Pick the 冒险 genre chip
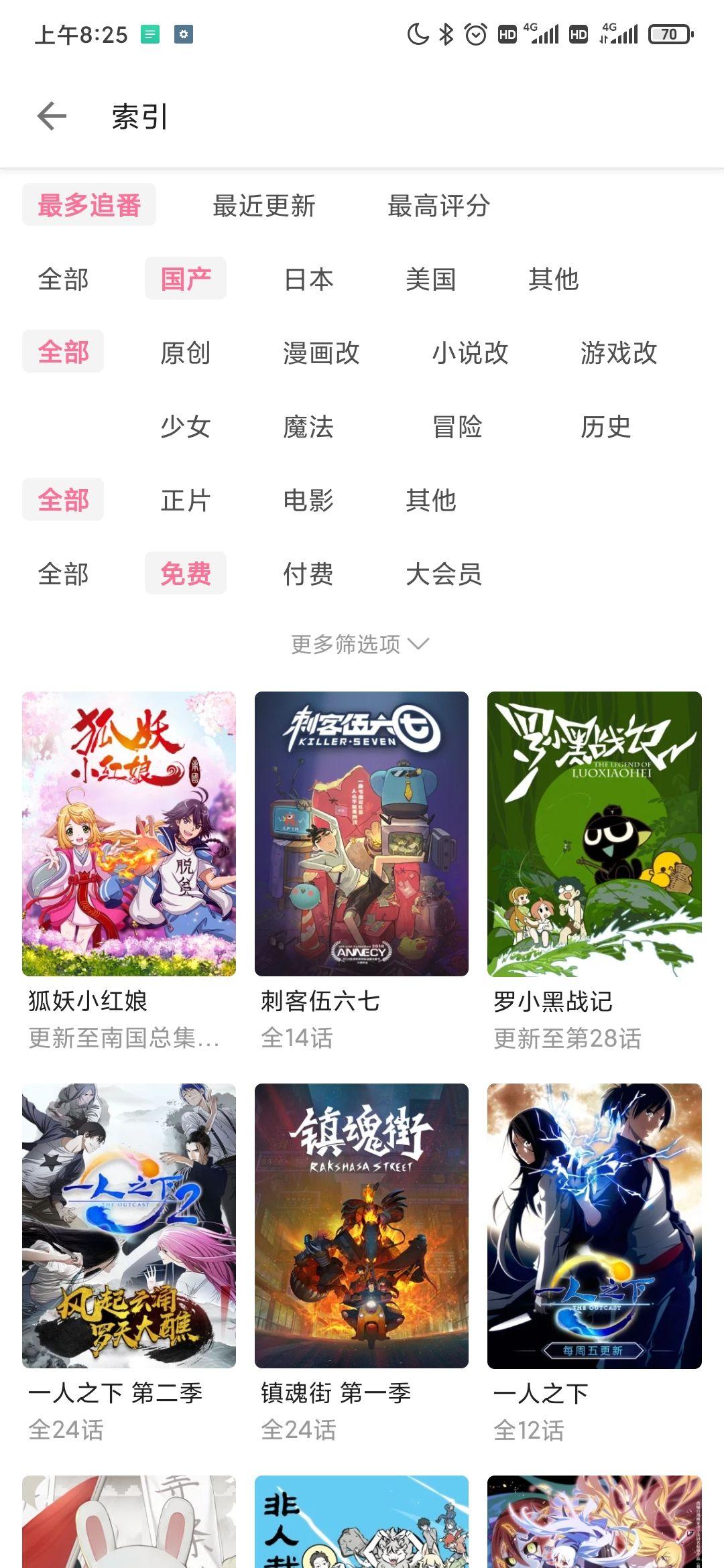Image resolution: width=724 pixels, height=1568 pixels. tap(457, 427)
